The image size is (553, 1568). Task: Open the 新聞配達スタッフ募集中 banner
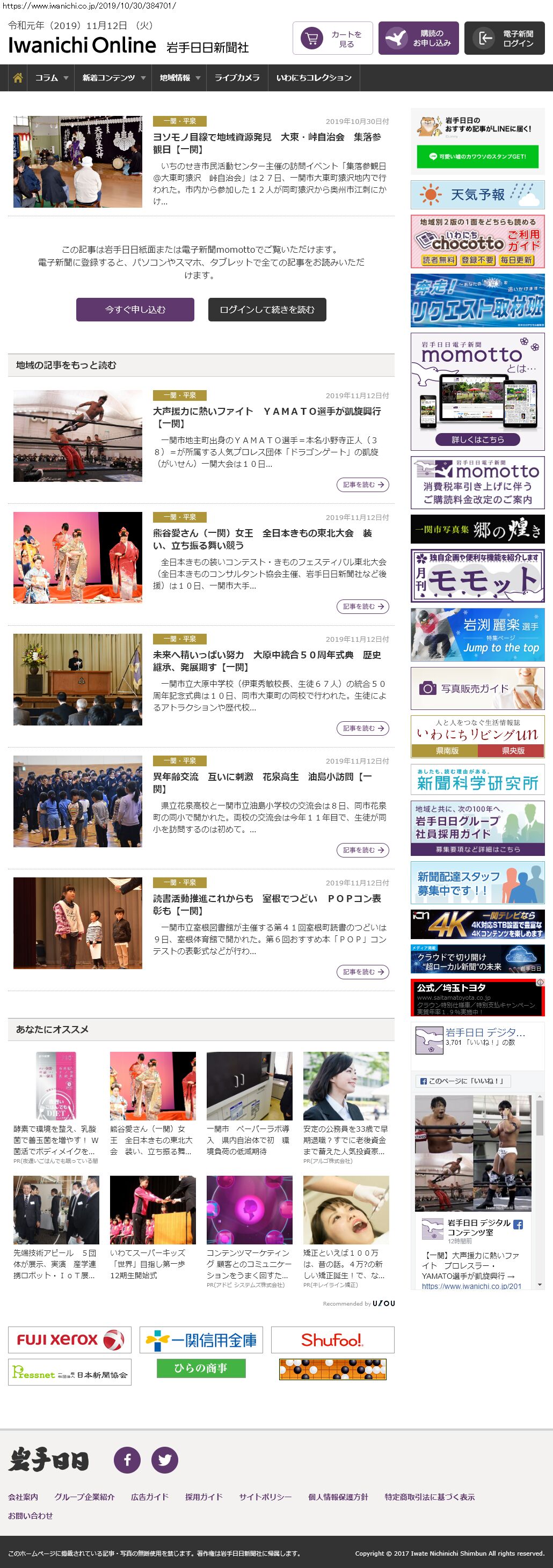[477, 883]
